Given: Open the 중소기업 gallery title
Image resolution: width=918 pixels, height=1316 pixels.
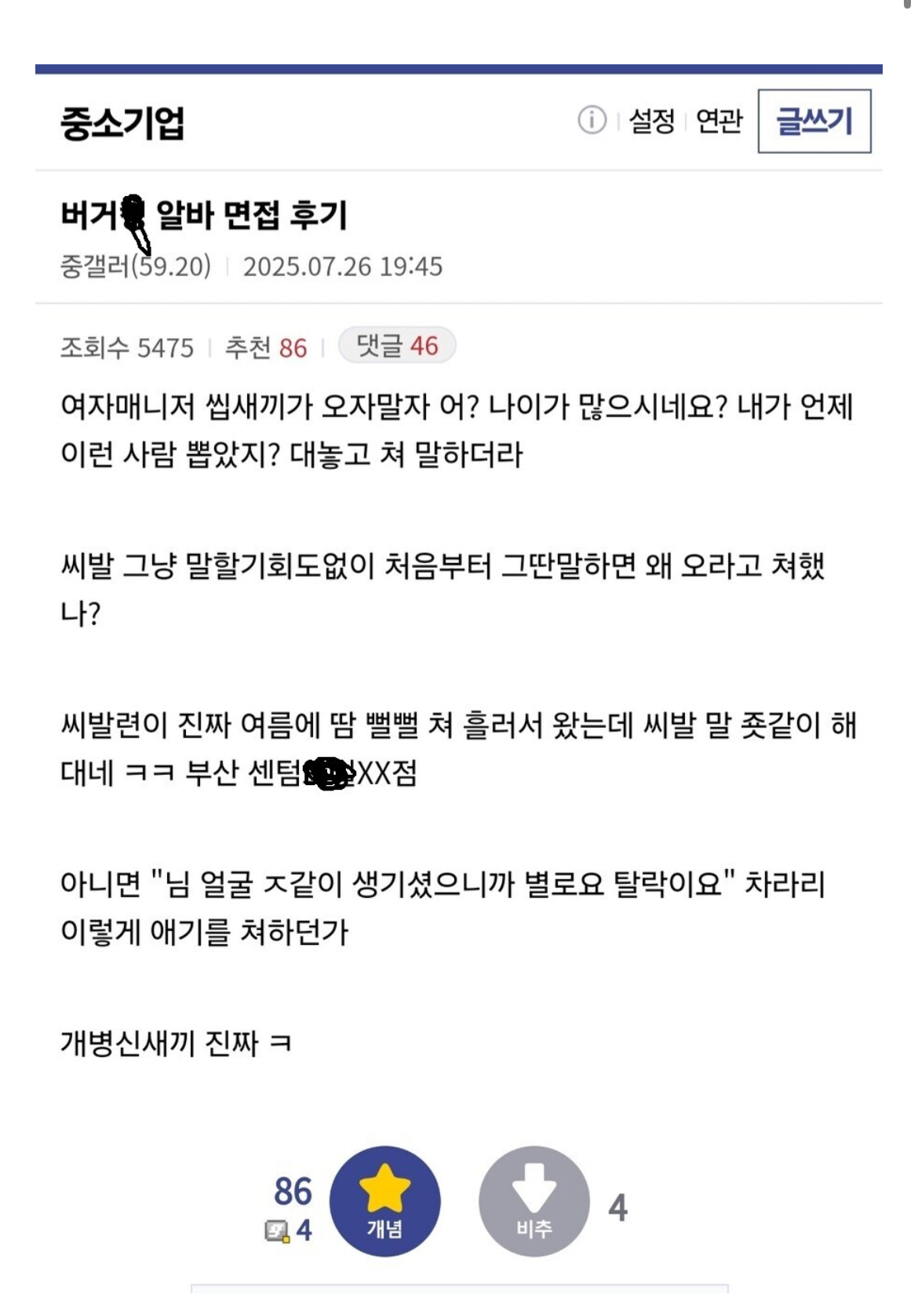Looking at the screenshot, I should (122, 123).
